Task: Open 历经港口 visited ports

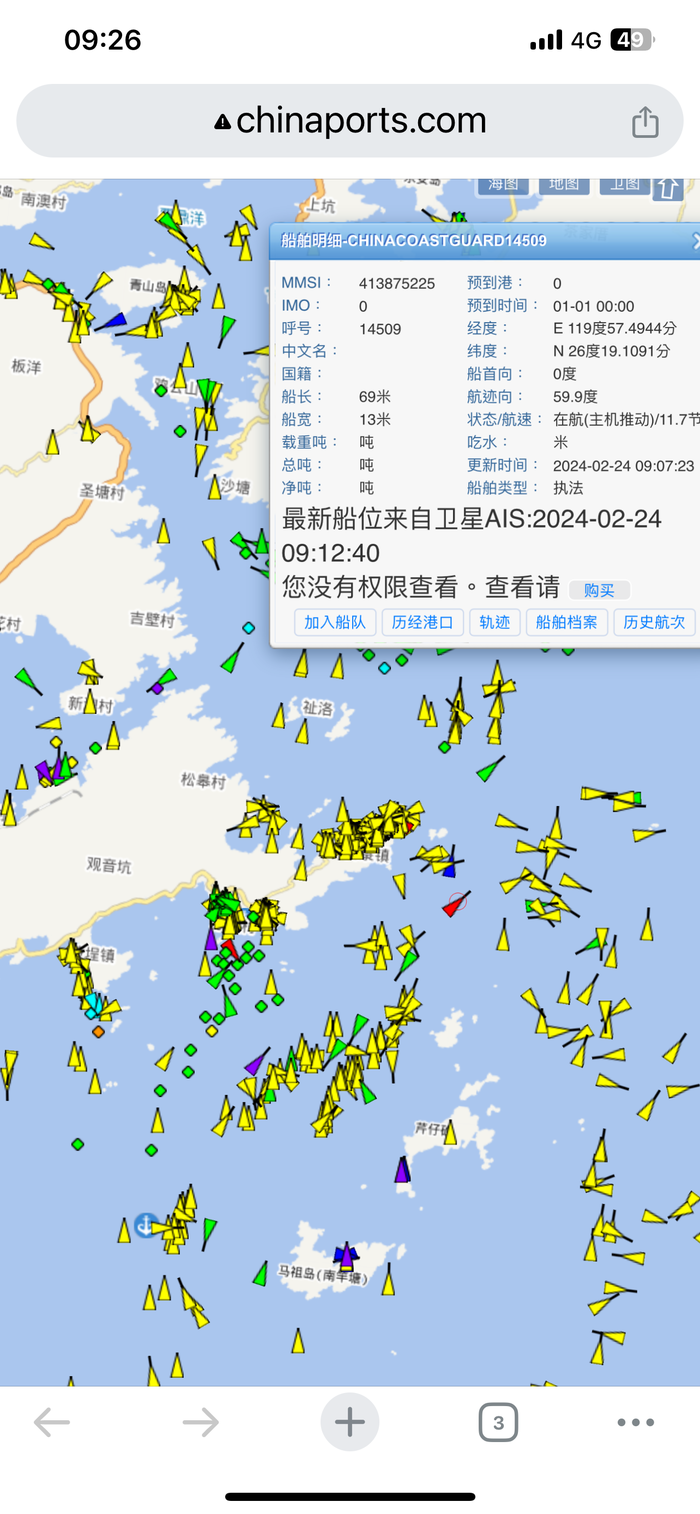Action: point(422,622)
